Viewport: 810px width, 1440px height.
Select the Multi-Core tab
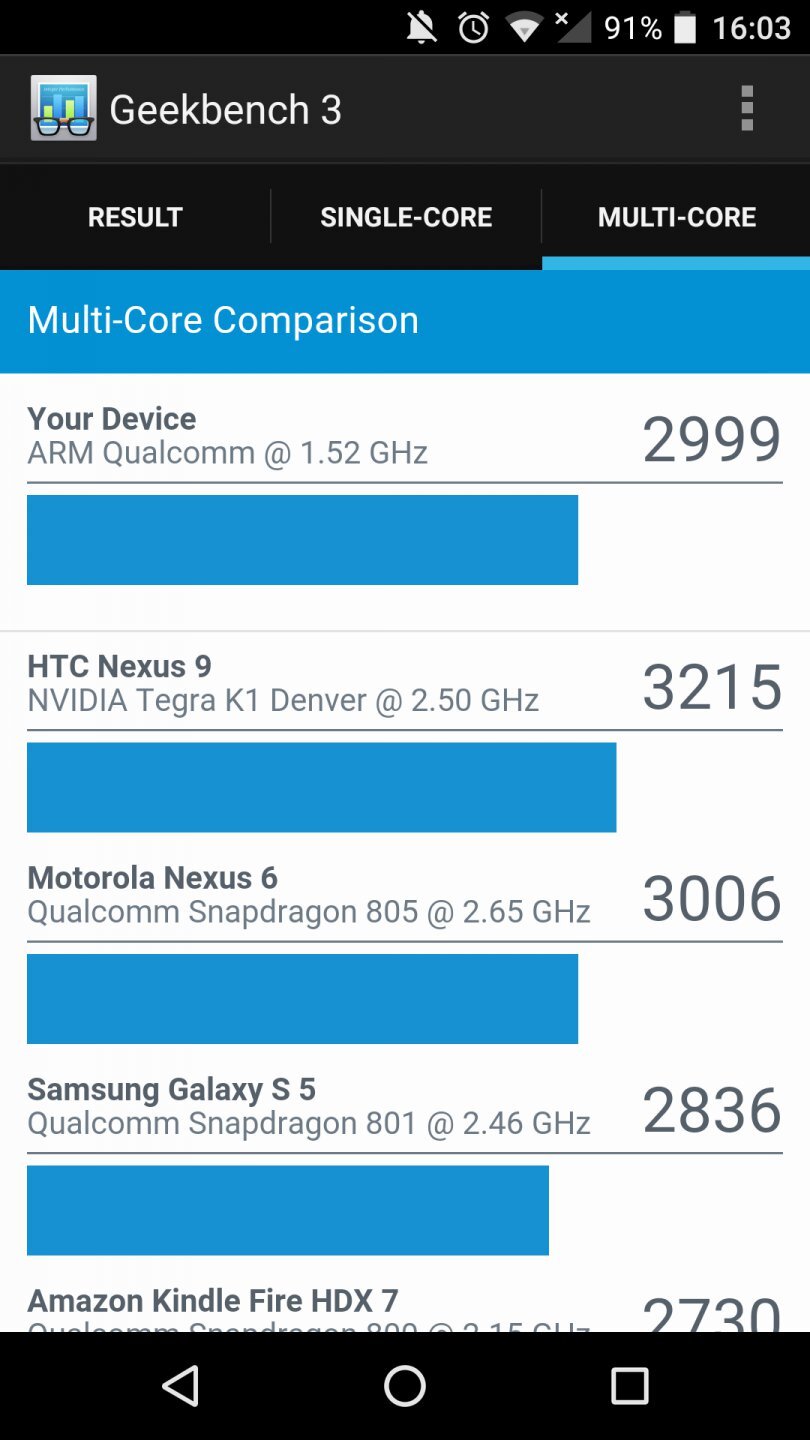pyautogui.click(x=676, y=217)
